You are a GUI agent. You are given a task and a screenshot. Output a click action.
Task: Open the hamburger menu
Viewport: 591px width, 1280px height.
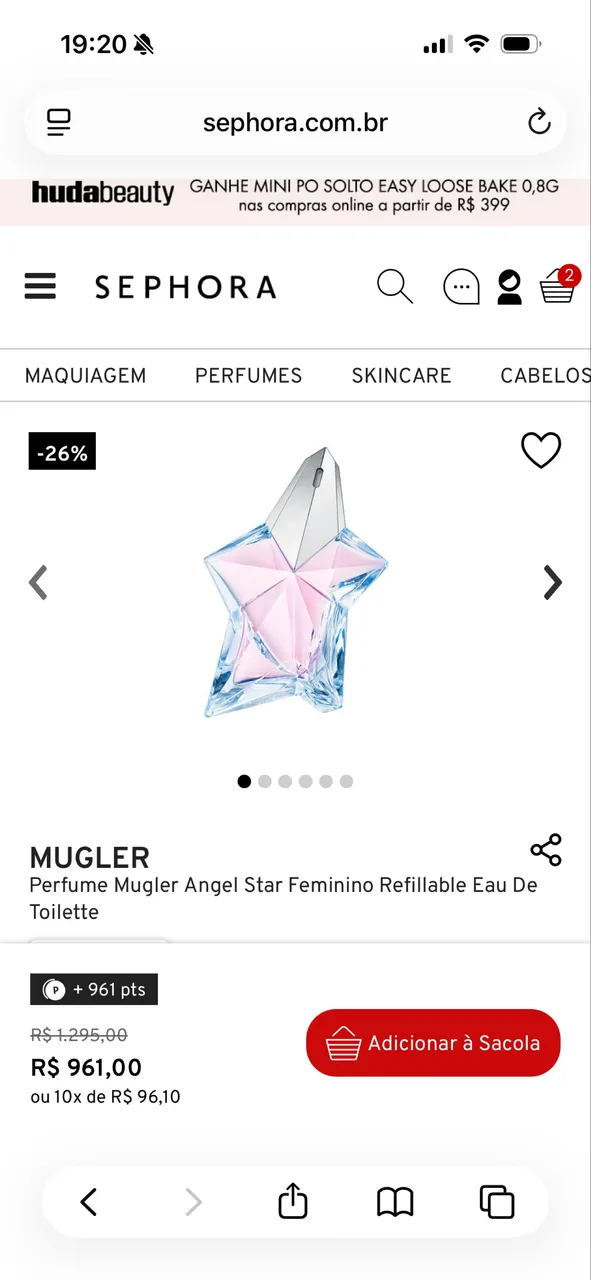point(40,287)
